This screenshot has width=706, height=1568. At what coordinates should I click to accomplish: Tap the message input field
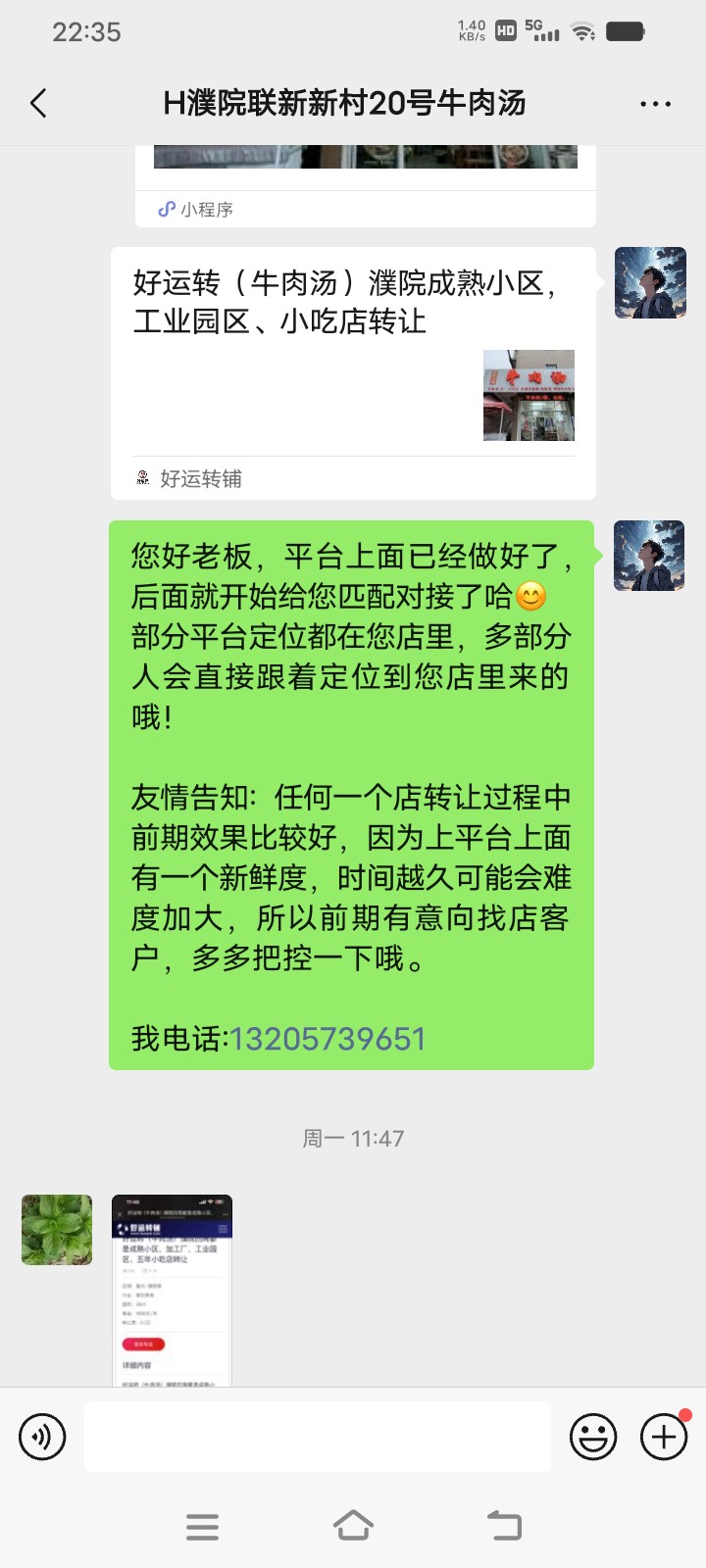pos(317,1437)
